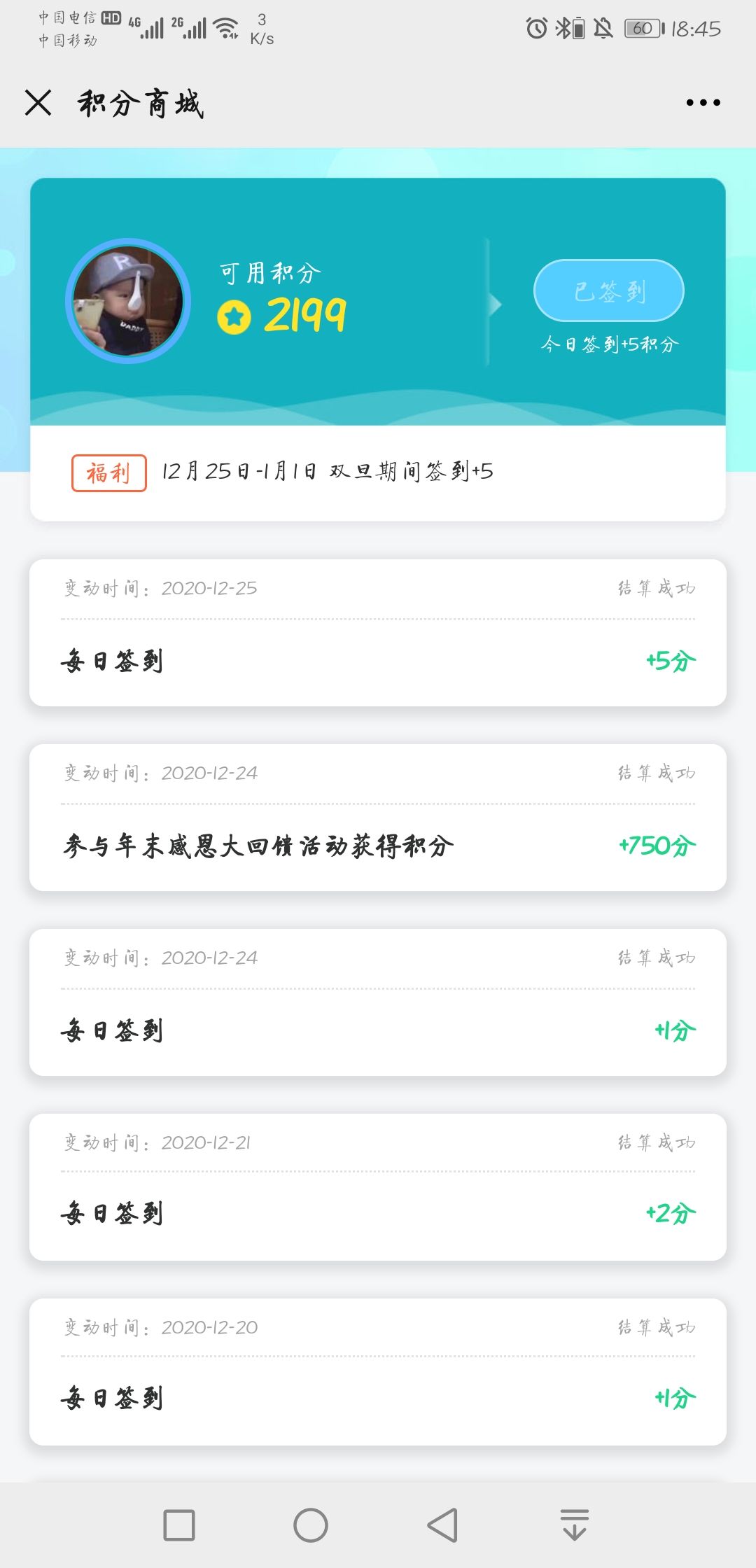Tap the system home button
Viewport: 756px width, 1568px height.
tap(311, 1525)
